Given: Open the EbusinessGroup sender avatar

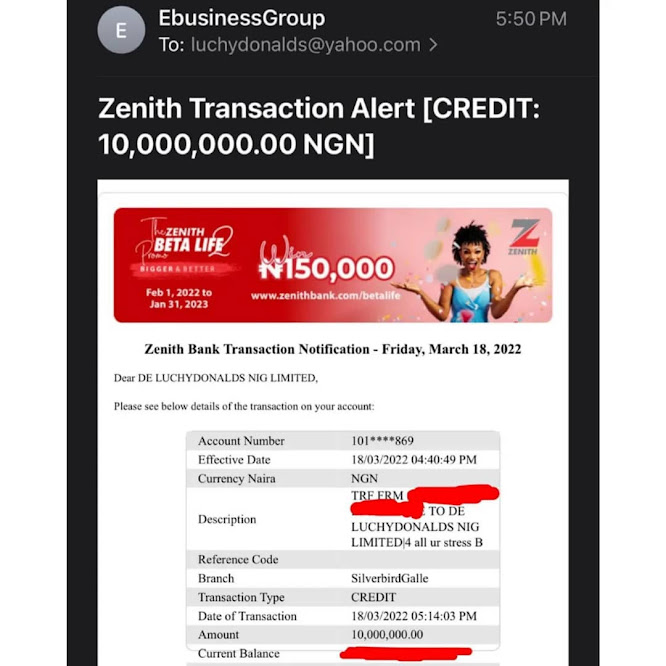Looking at the screenshot, I should click(121, 31).
